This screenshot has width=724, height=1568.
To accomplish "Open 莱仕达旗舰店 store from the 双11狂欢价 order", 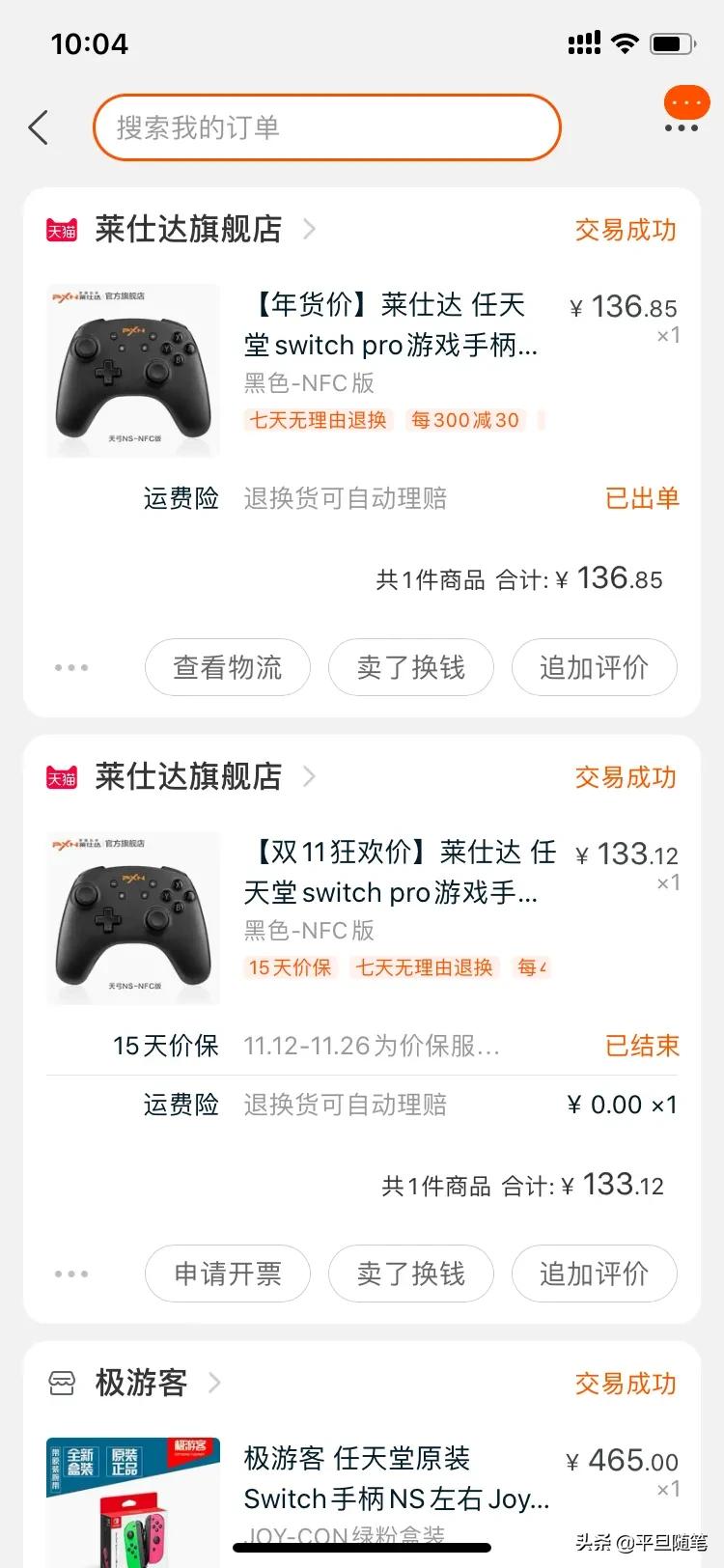I will click(x=188, y=777).
